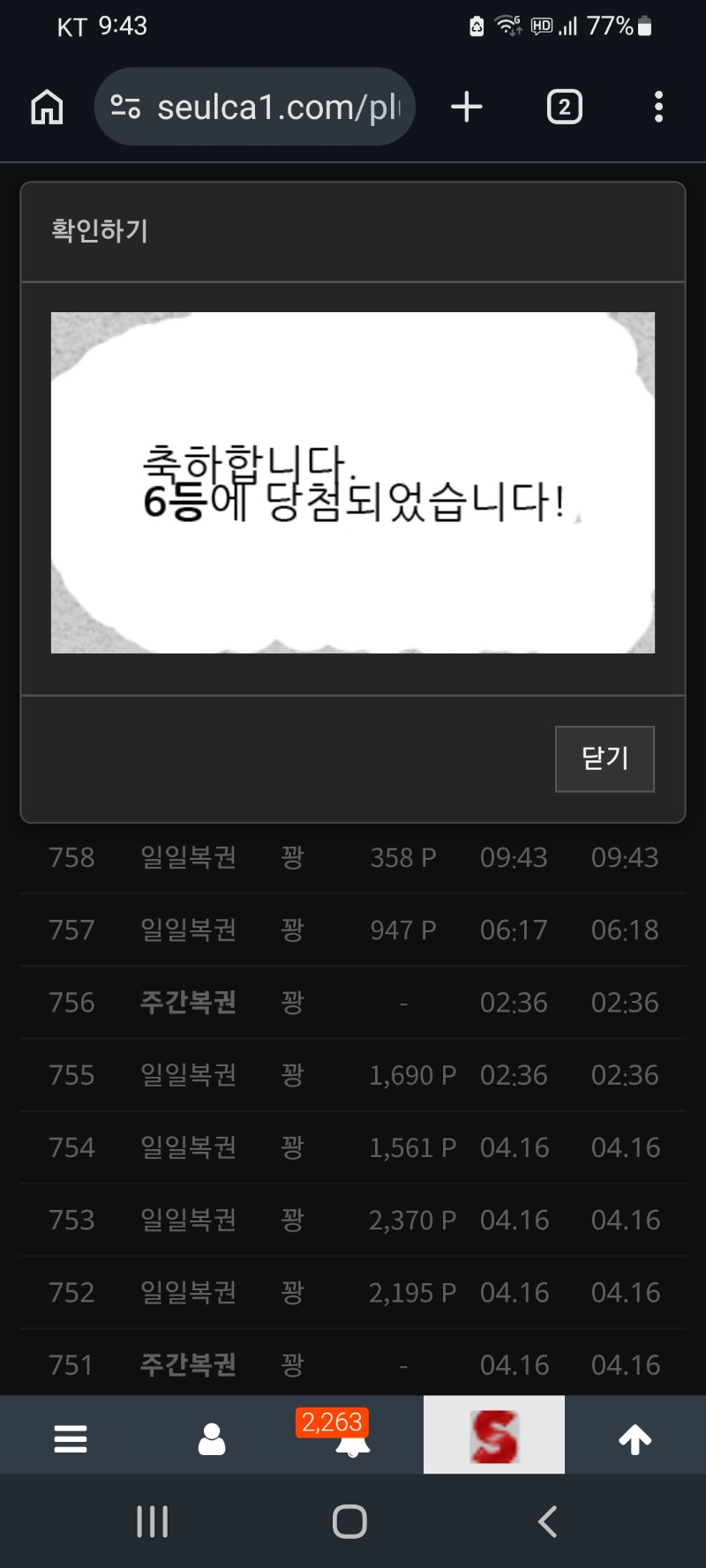Go back with system back button

(547, 1521)
